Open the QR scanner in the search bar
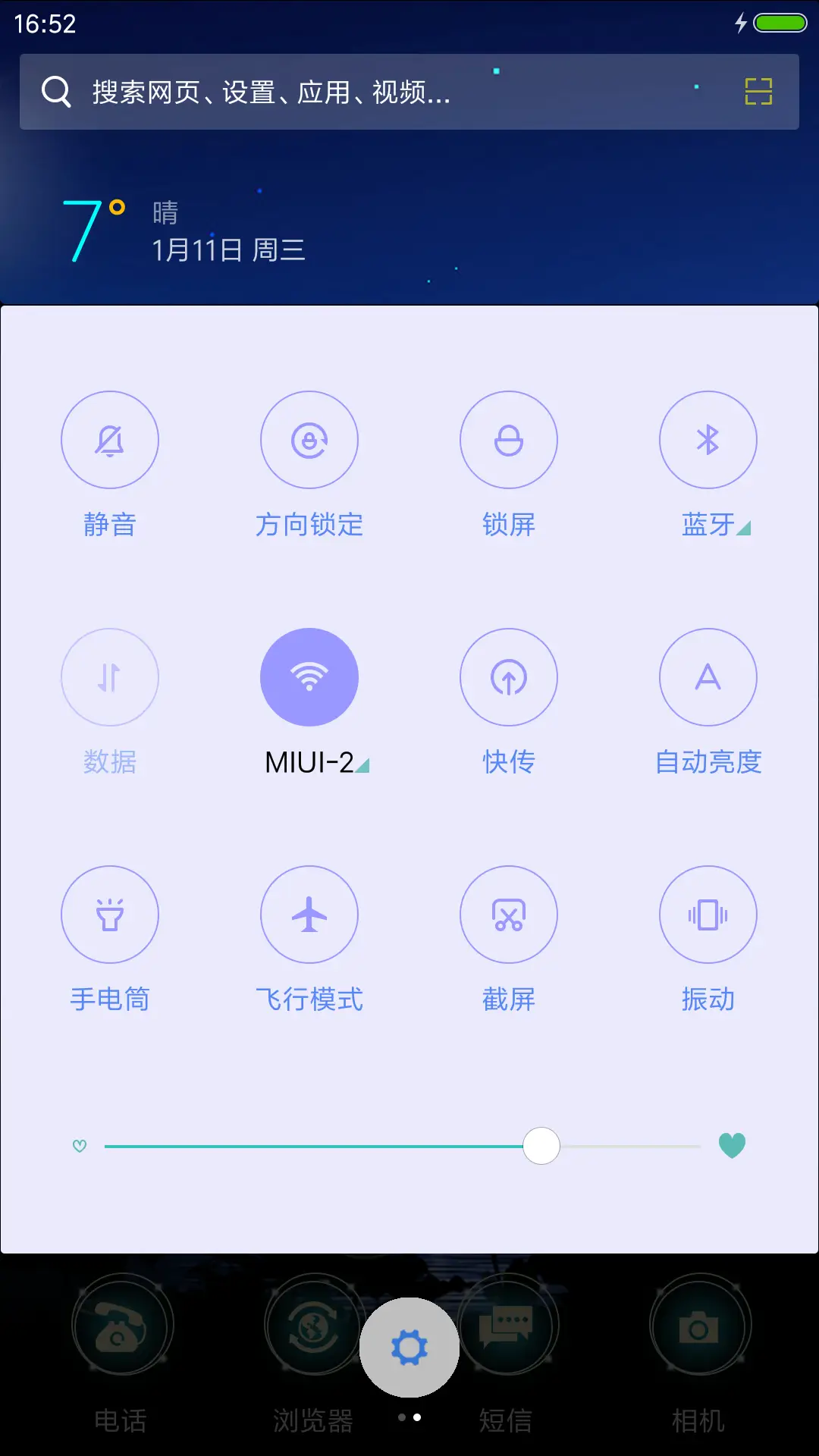The height and width of the screenshot is (1456, 819). point(760,91)
